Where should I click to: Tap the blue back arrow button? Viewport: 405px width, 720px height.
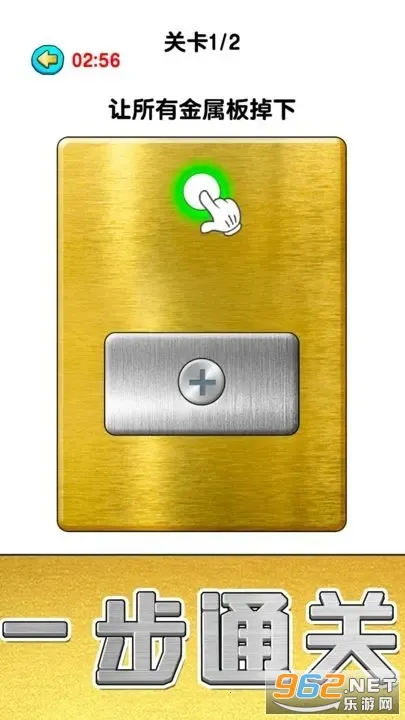(48, 60)
